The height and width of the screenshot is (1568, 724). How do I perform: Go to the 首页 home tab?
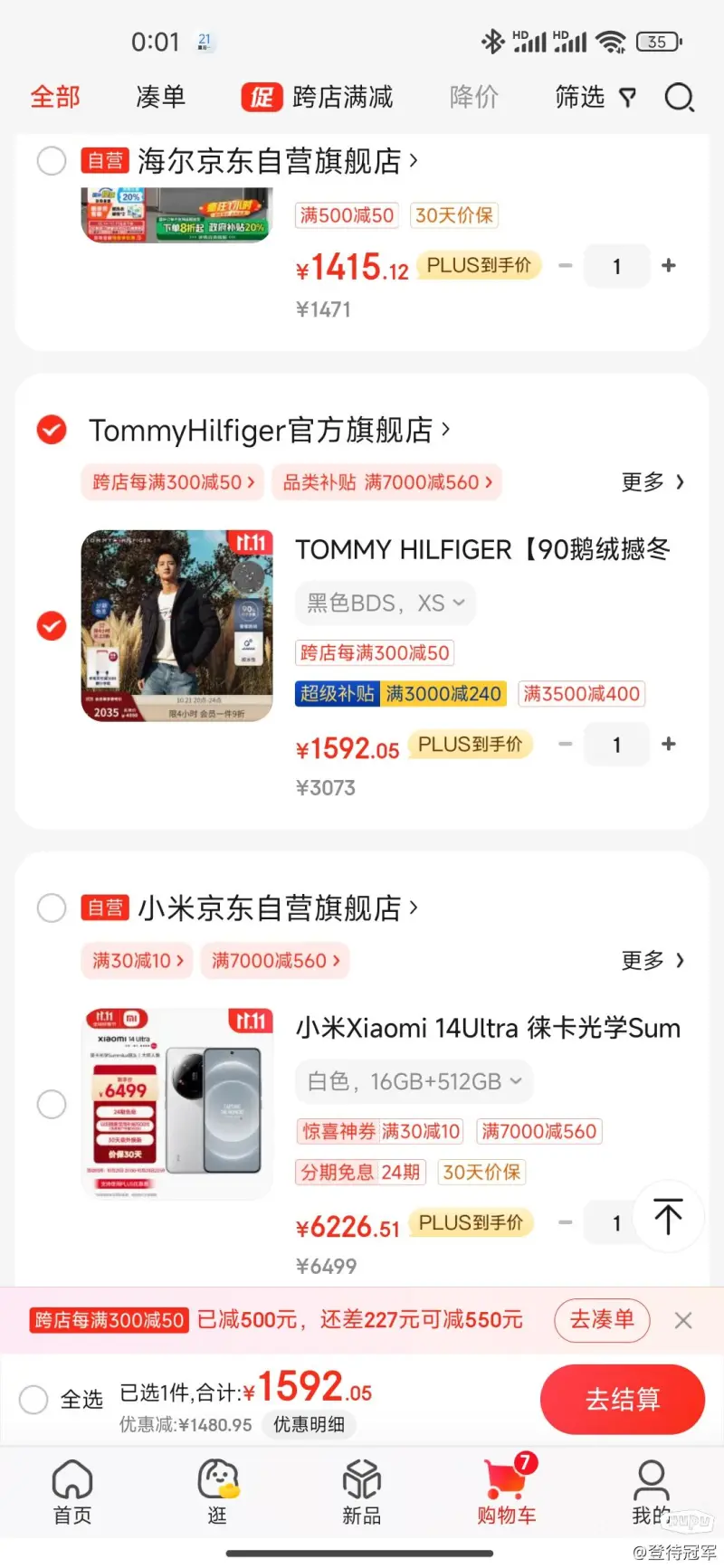point(72,1492)
